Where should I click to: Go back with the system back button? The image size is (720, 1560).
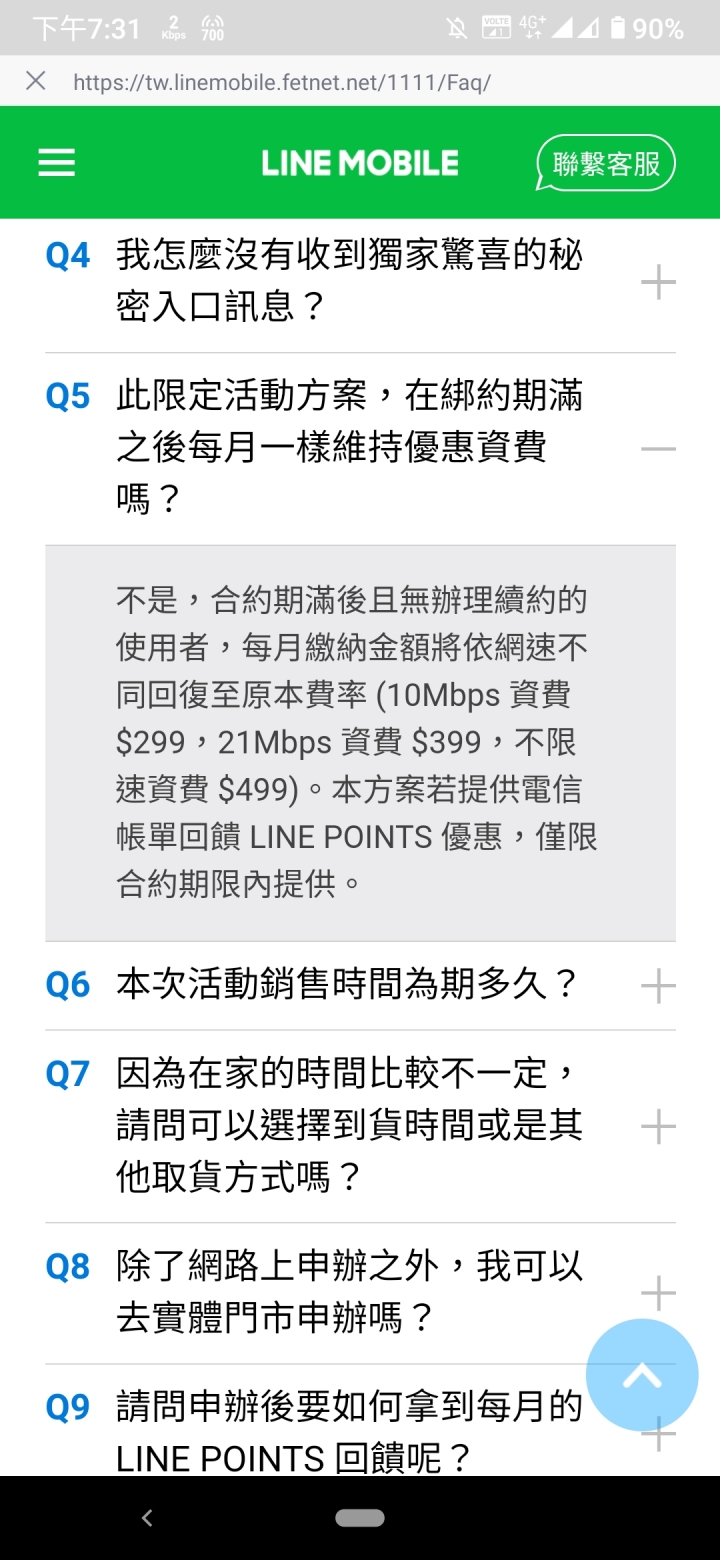click(x=147, y=1518)
